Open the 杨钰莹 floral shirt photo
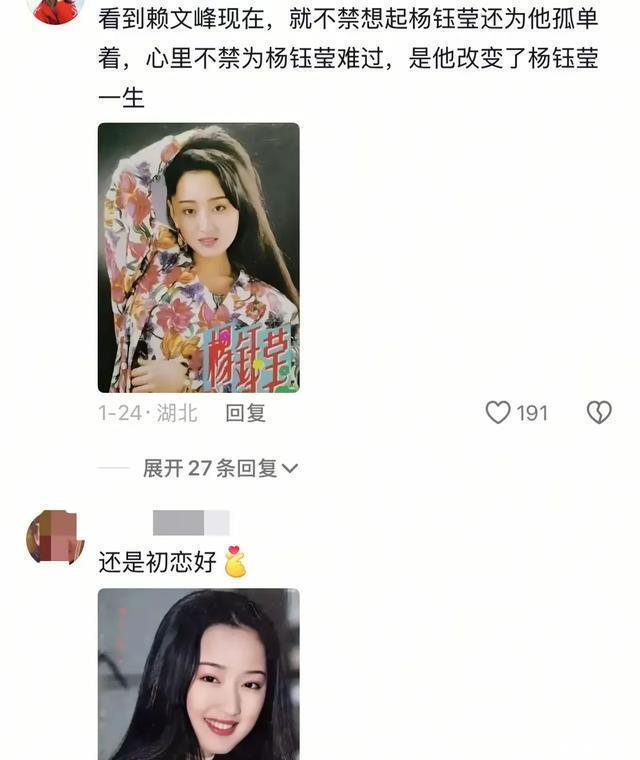This screenshot has width=640, height=760. (x=198, y=257)
